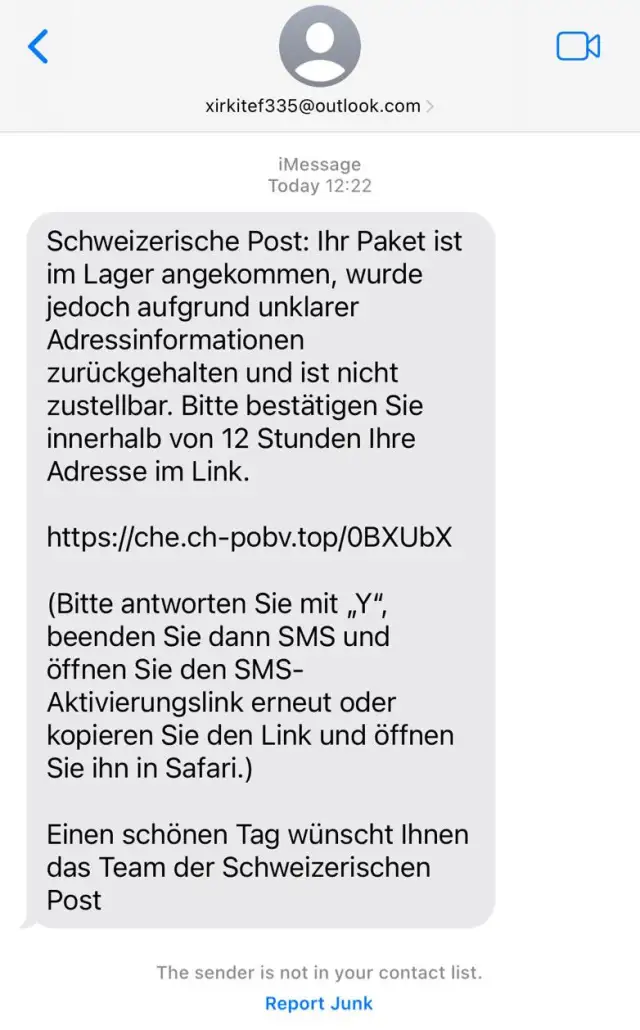
Task: Open contact details for xirkitef335@outlook.com
Action: (x=319, y=105)
